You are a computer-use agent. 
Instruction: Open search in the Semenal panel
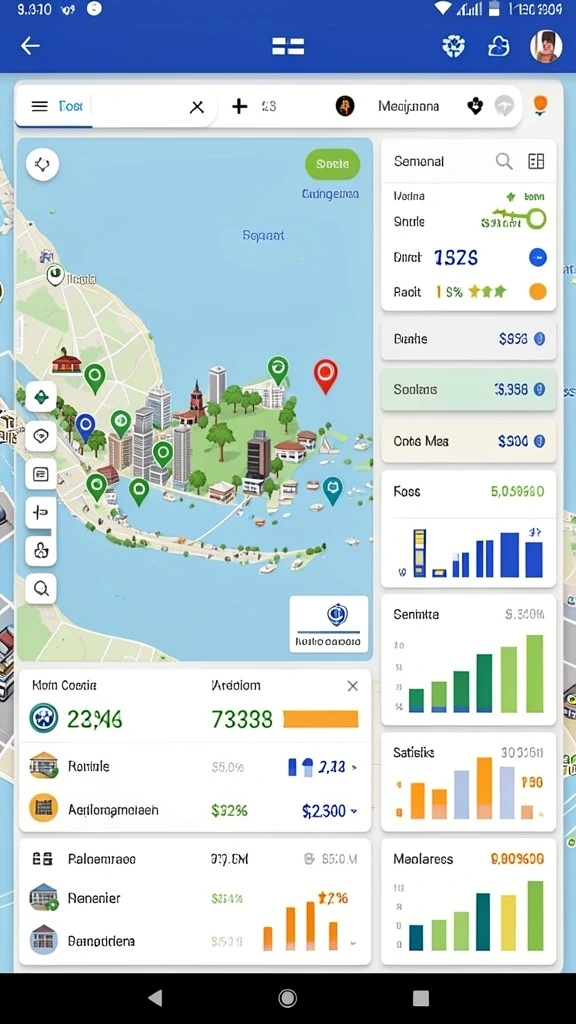(504, 161)
